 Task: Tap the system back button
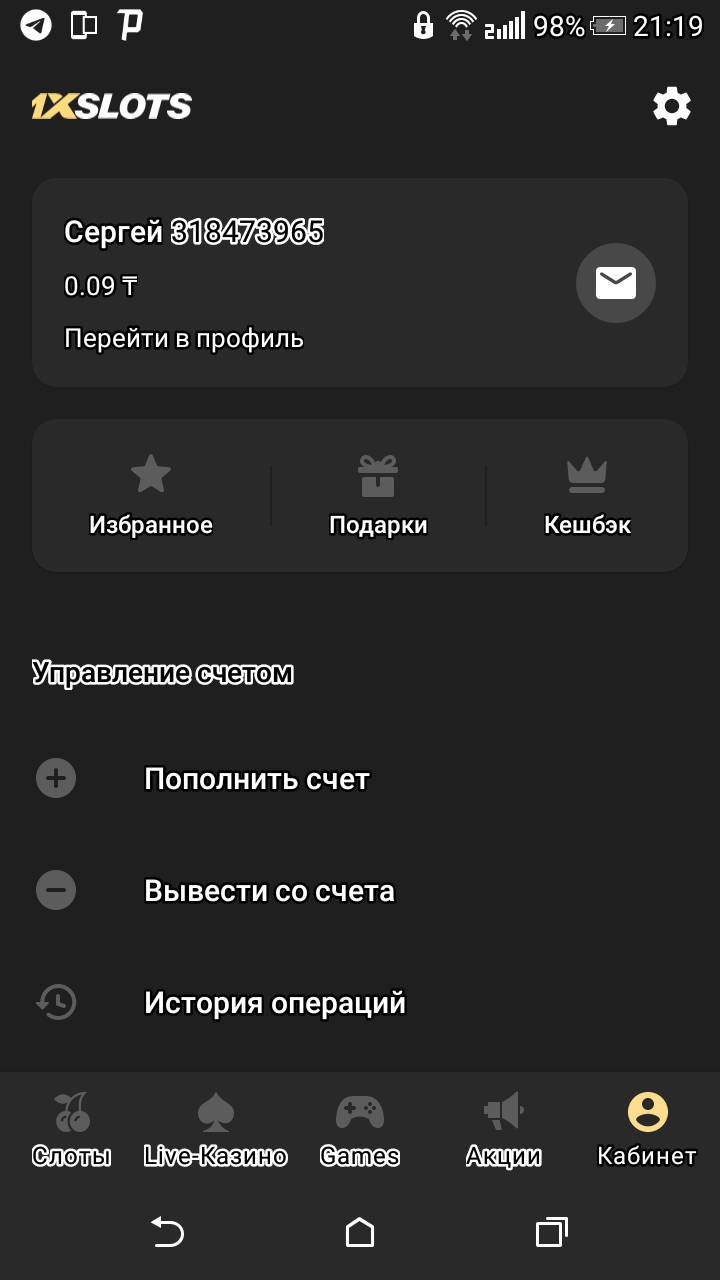point(167,1233)
